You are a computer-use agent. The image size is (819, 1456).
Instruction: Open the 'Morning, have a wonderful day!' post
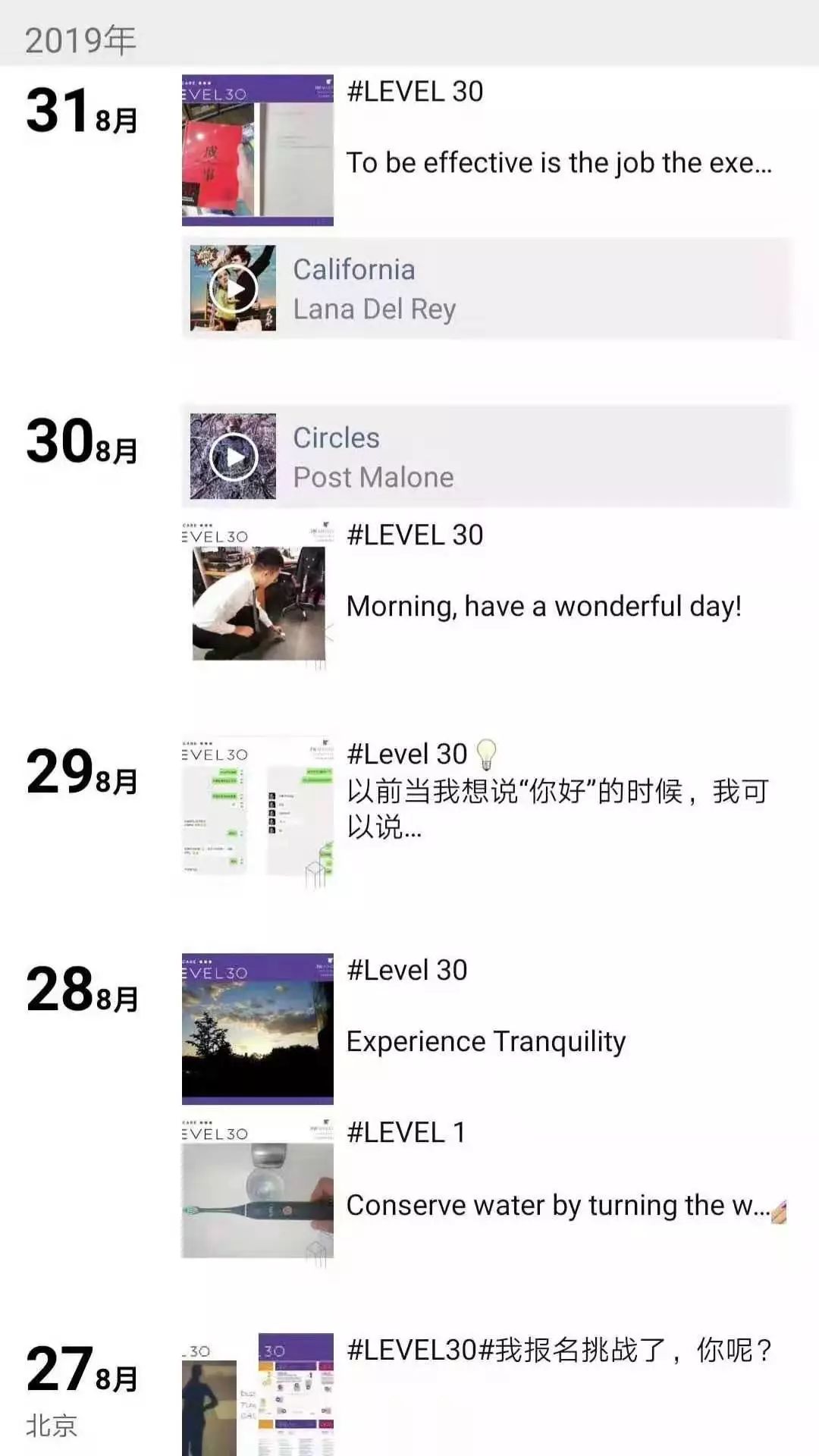(x=543, y=606)
